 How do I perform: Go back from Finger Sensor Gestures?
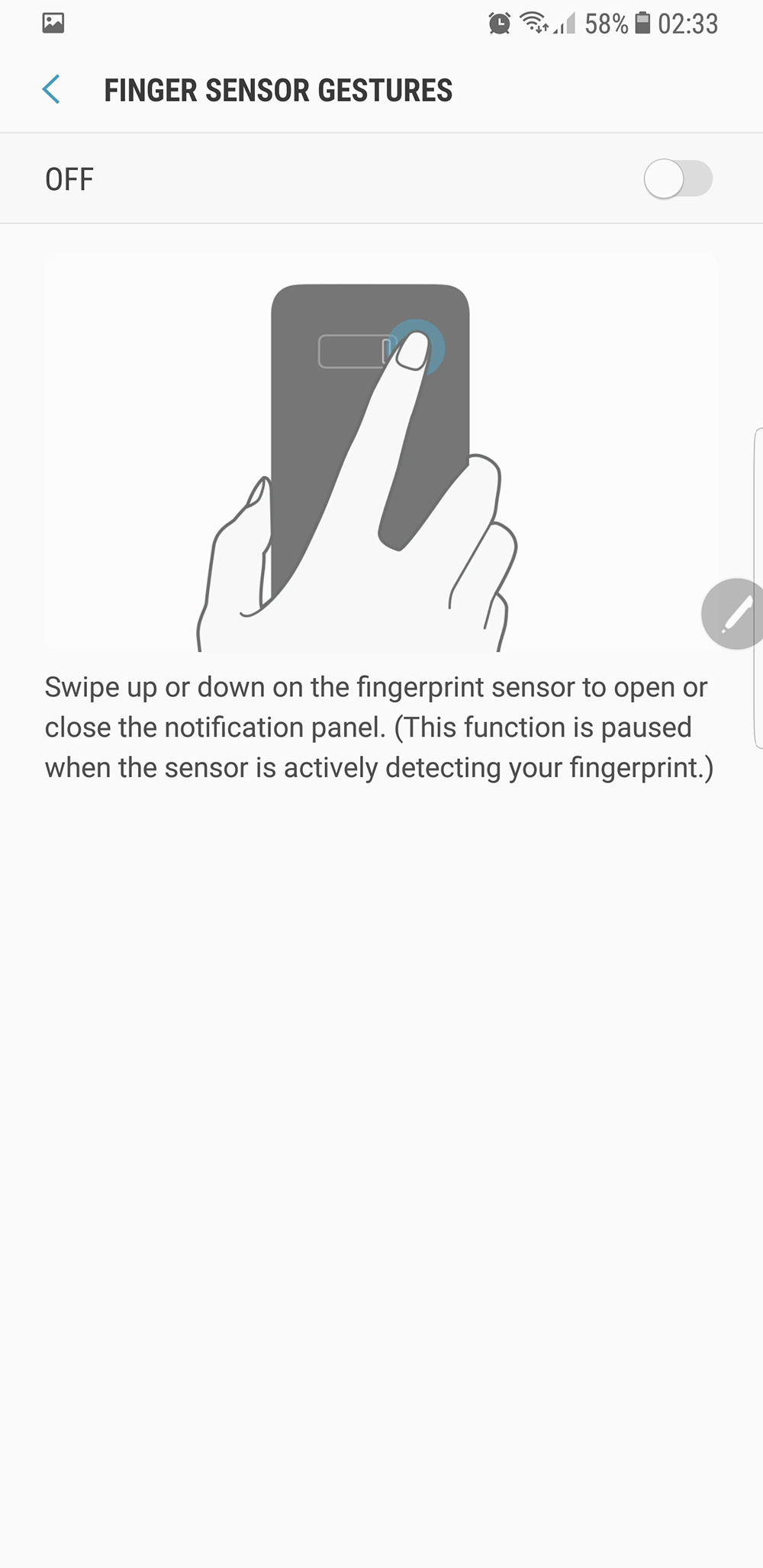click(51, 90)
